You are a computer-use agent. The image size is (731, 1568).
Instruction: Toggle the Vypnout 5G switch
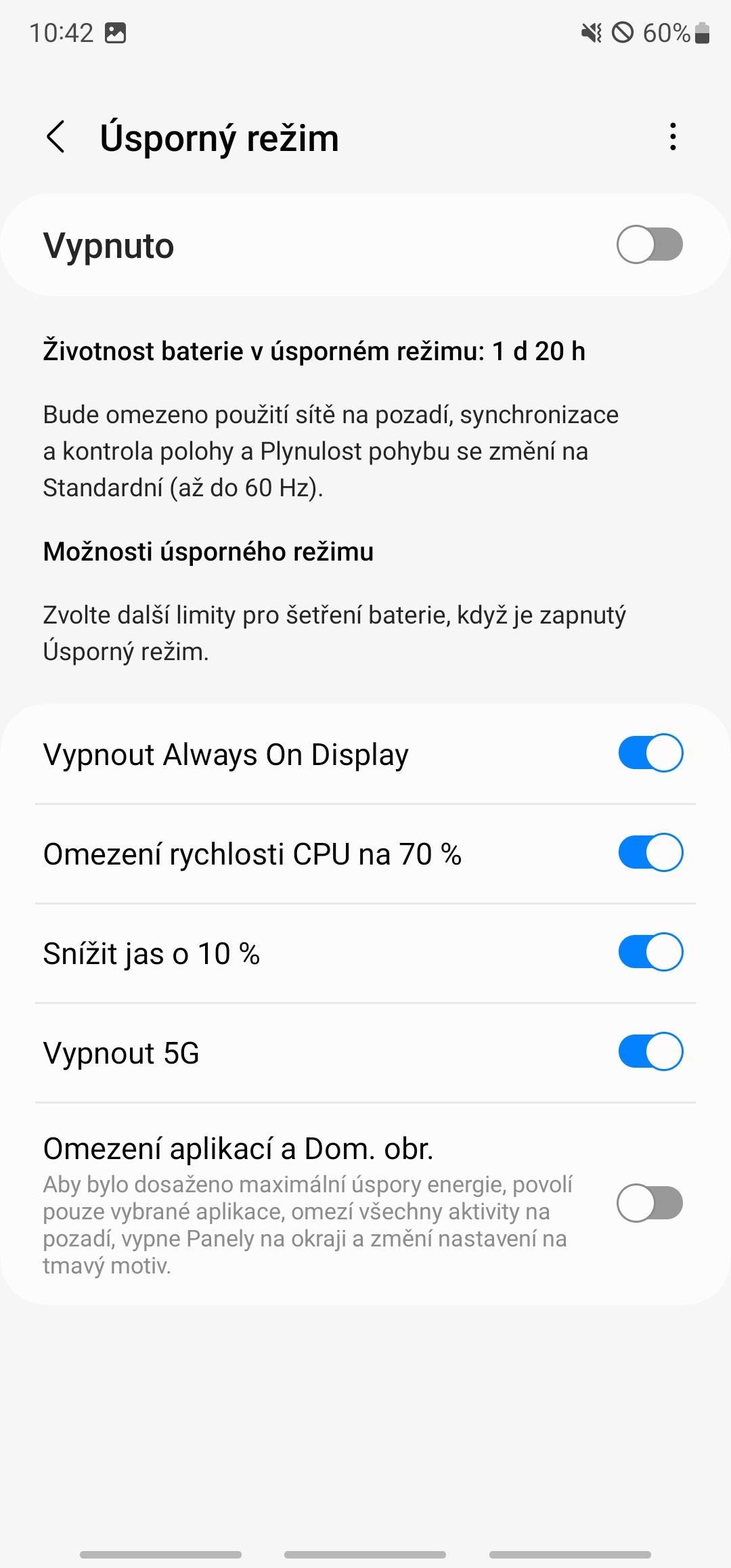(x=650, y=1051)
